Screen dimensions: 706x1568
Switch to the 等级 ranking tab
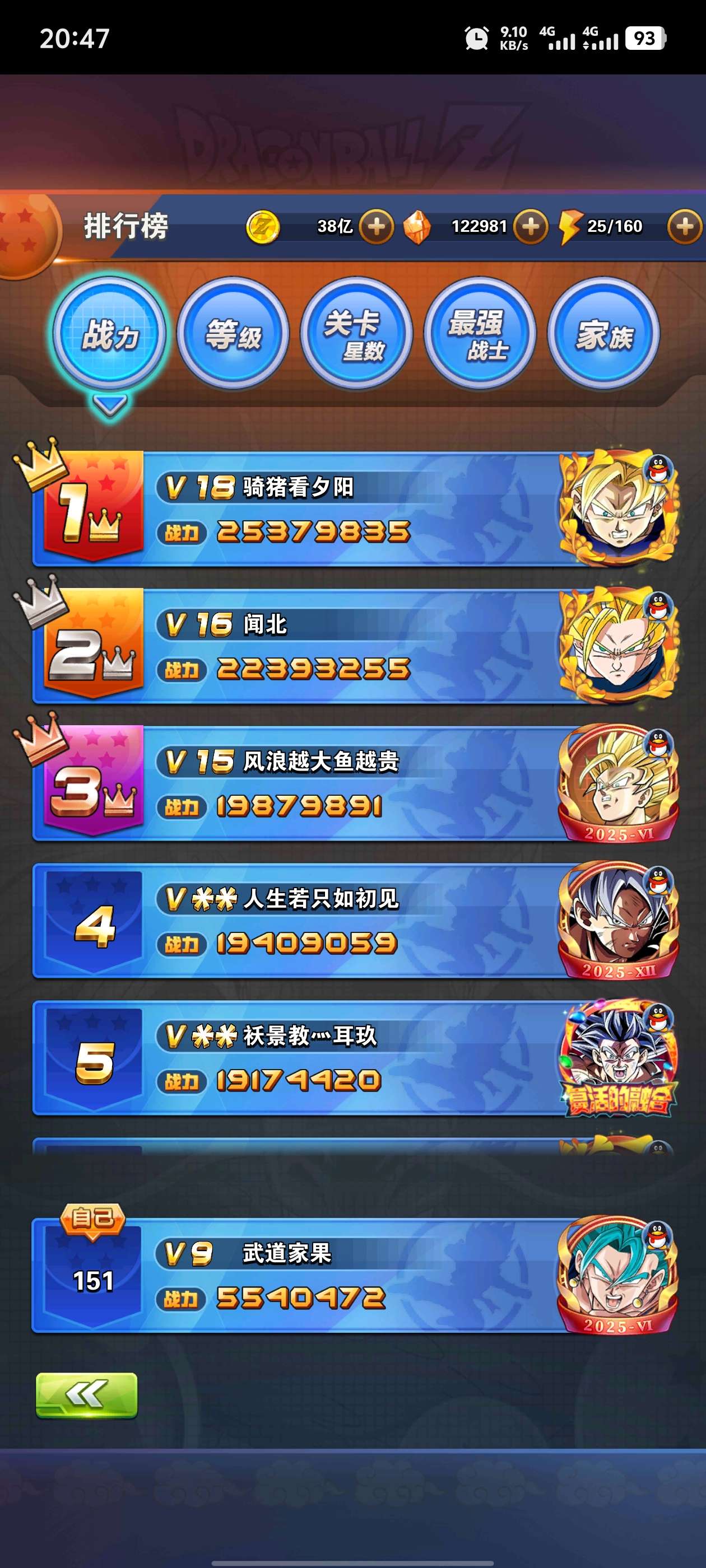(233, 334)
